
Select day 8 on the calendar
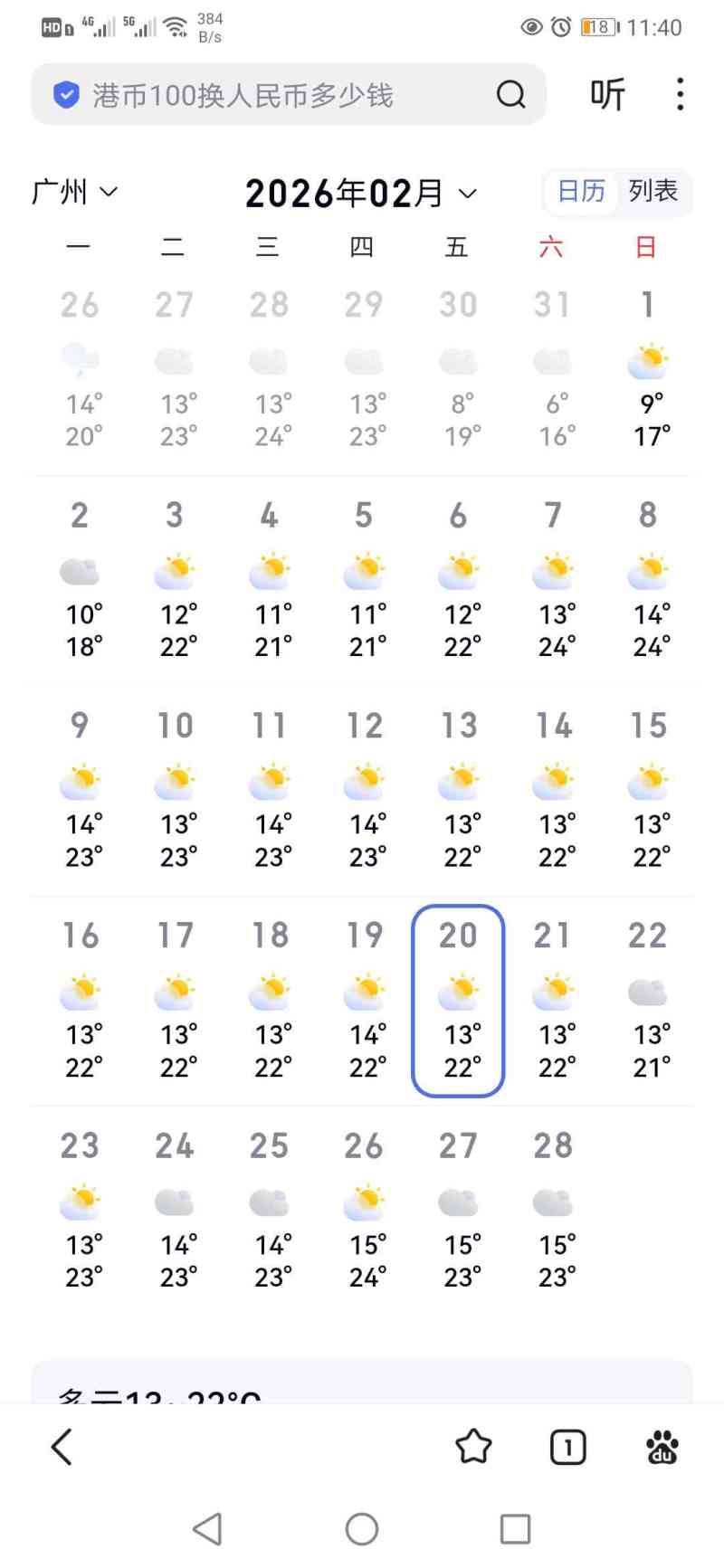click(648, 579)
